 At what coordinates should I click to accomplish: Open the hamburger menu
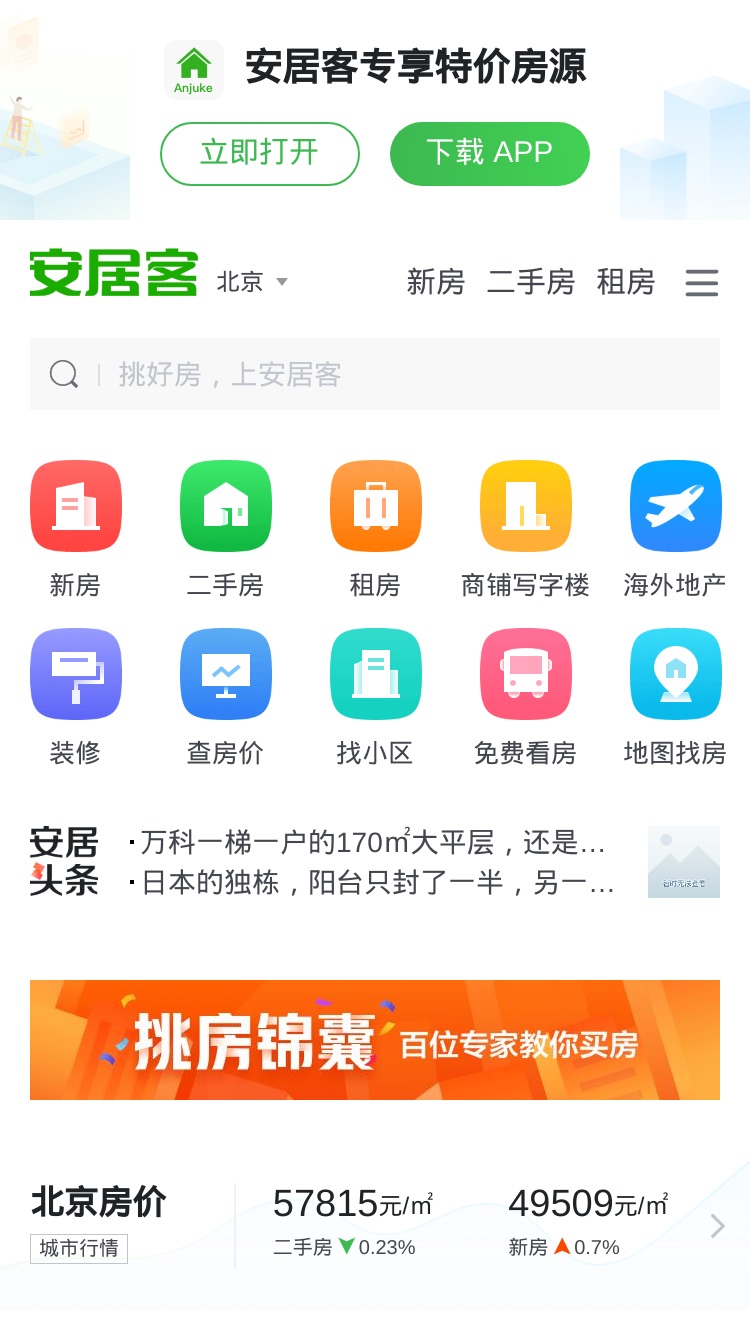point(702,283)
